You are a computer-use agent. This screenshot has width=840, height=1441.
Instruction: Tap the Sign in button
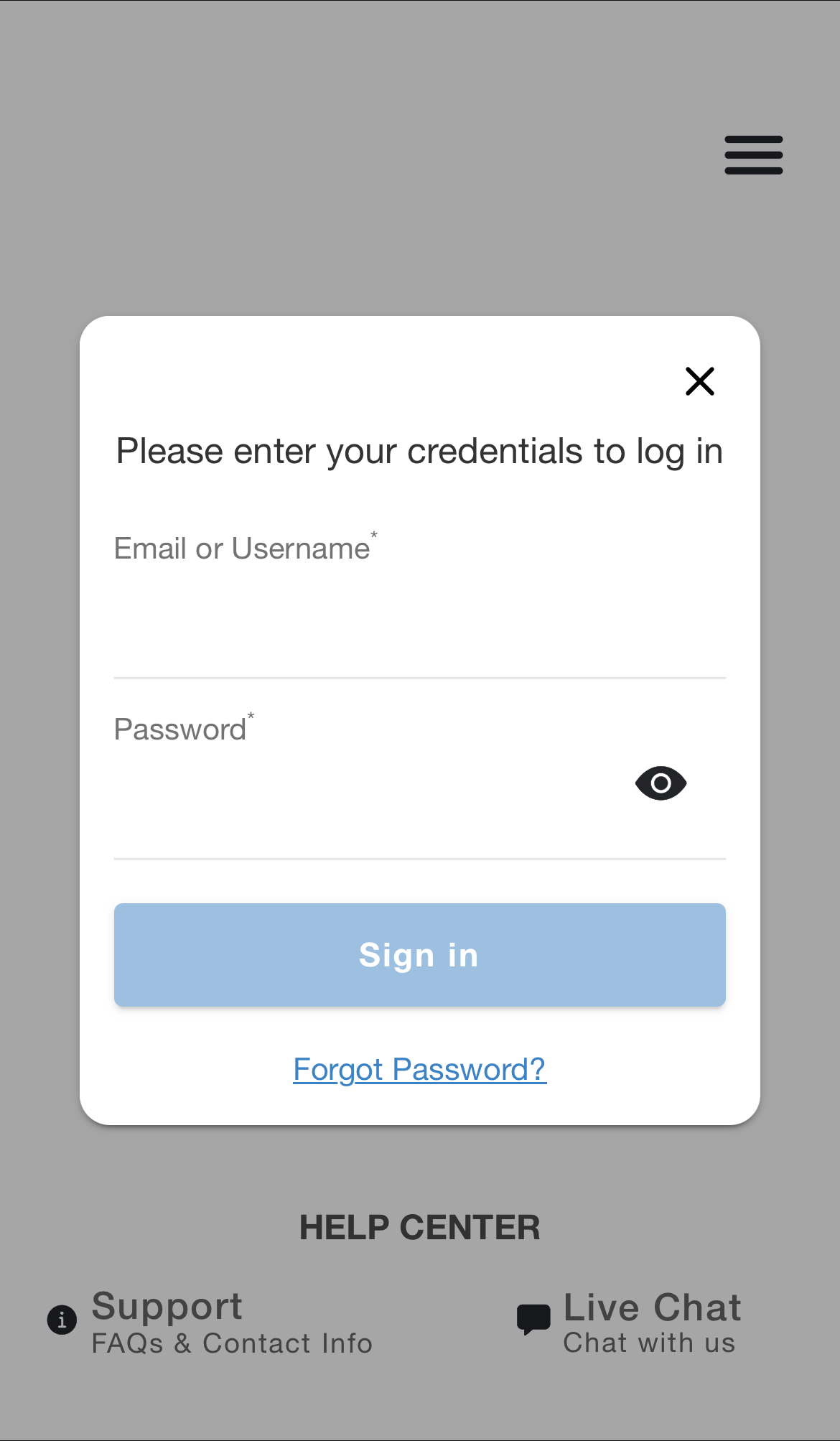click(x=419, y=955)
